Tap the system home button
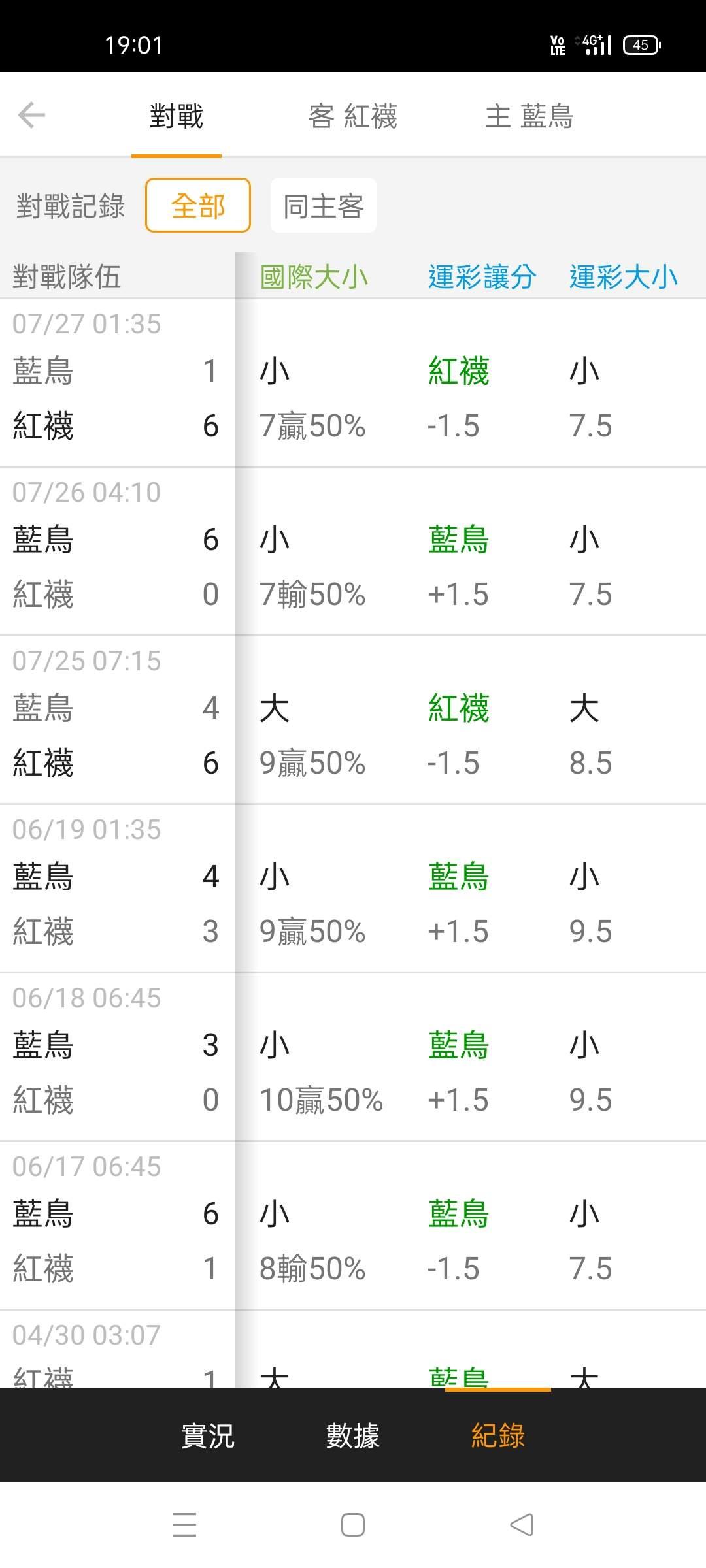The width and height of the screenshot is (706, 1568). (x=353, y=1525)
